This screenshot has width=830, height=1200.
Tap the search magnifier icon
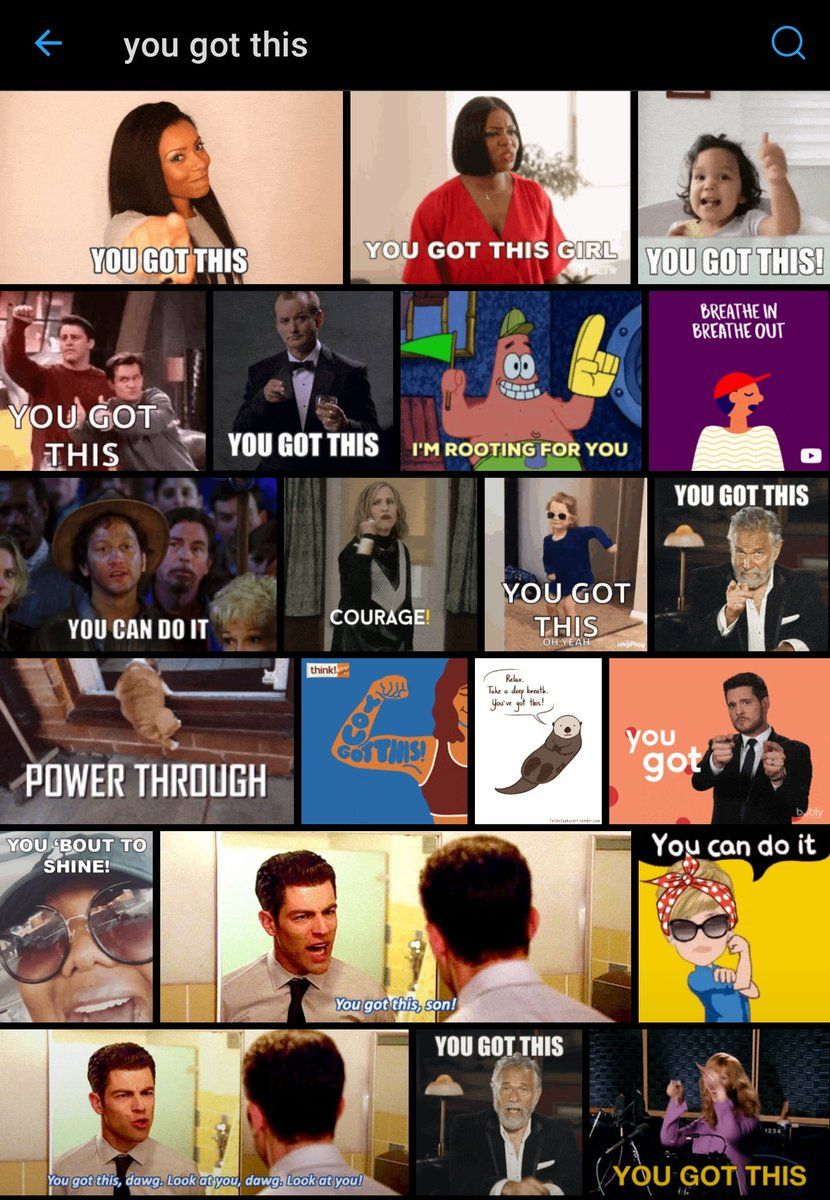(x=788, y=43)
